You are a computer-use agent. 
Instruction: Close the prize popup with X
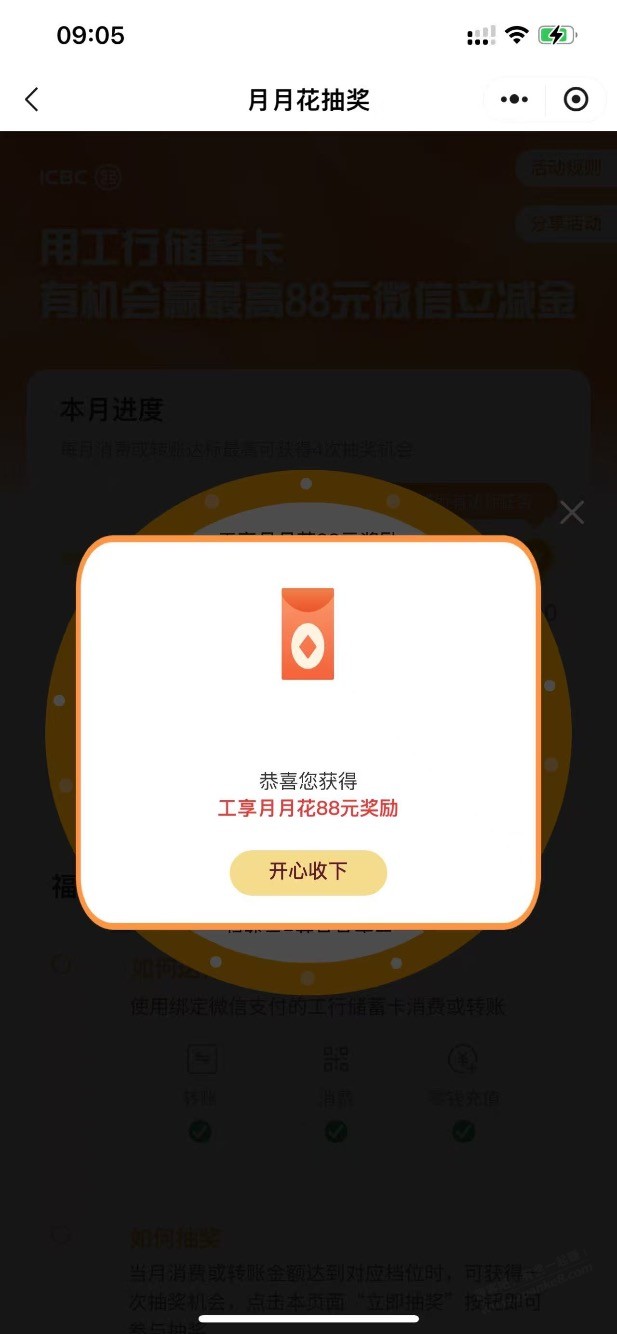(x=571, y=513)
